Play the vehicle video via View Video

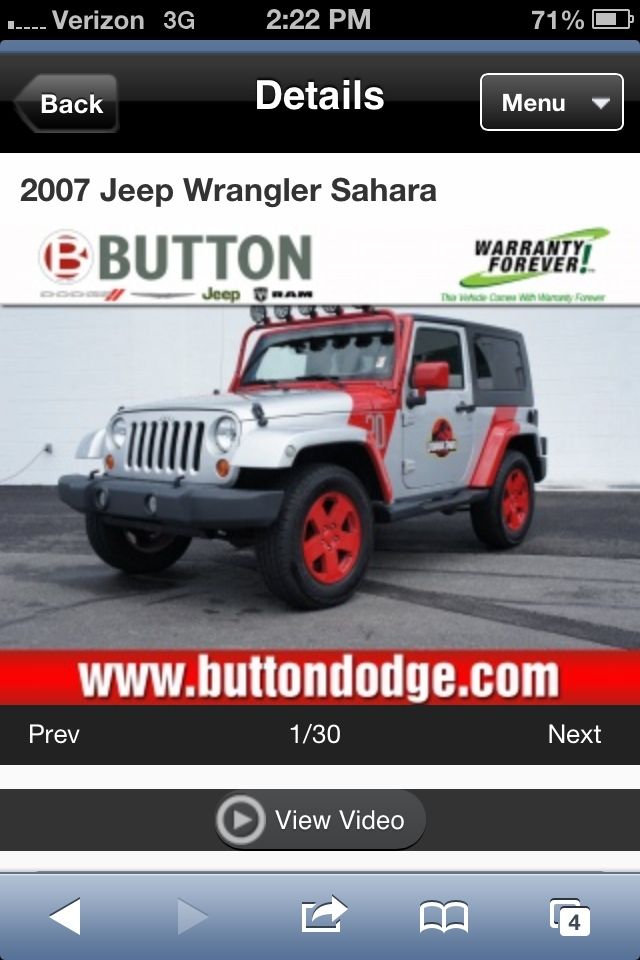(320, 820)
